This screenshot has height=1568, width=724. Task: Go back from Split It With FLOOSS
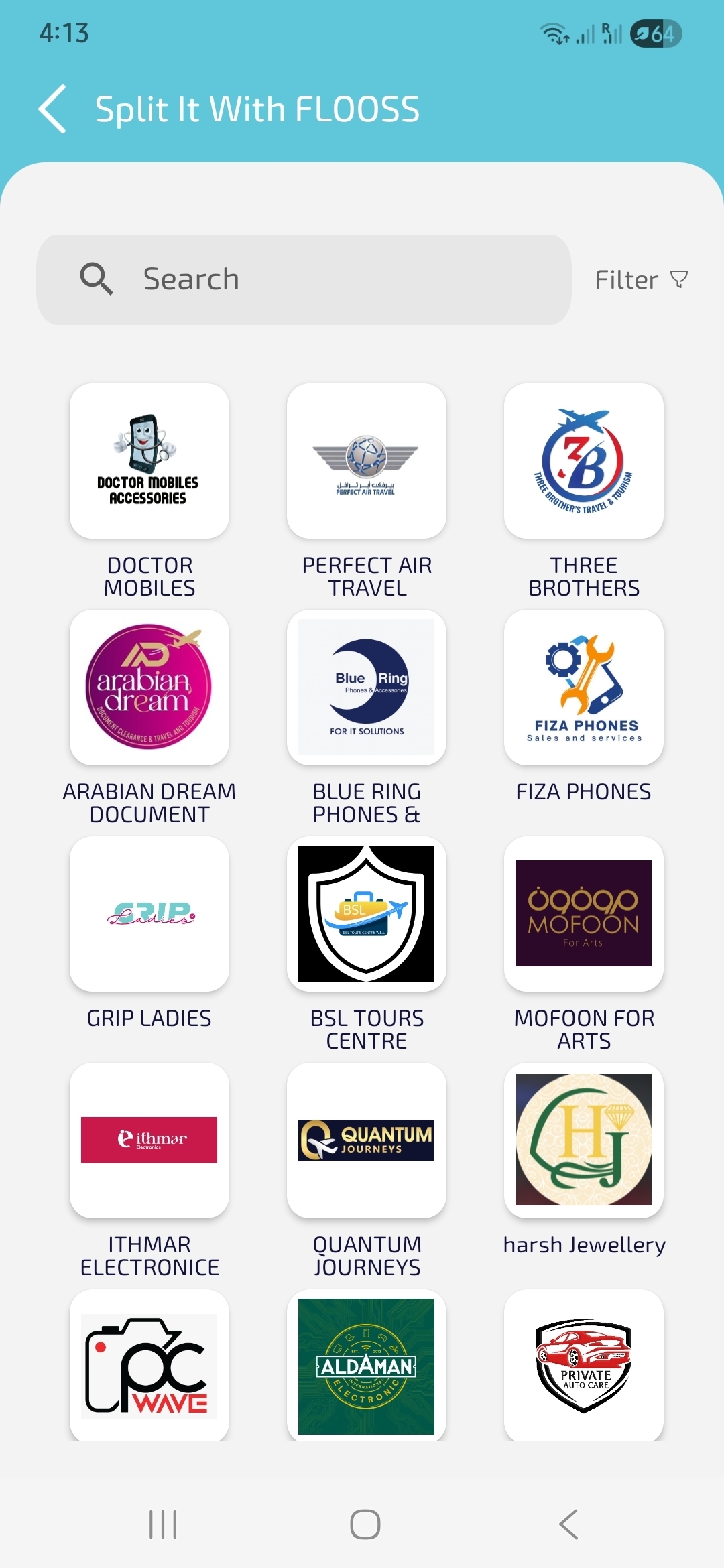pyautogui.click(x=52, y=109)
